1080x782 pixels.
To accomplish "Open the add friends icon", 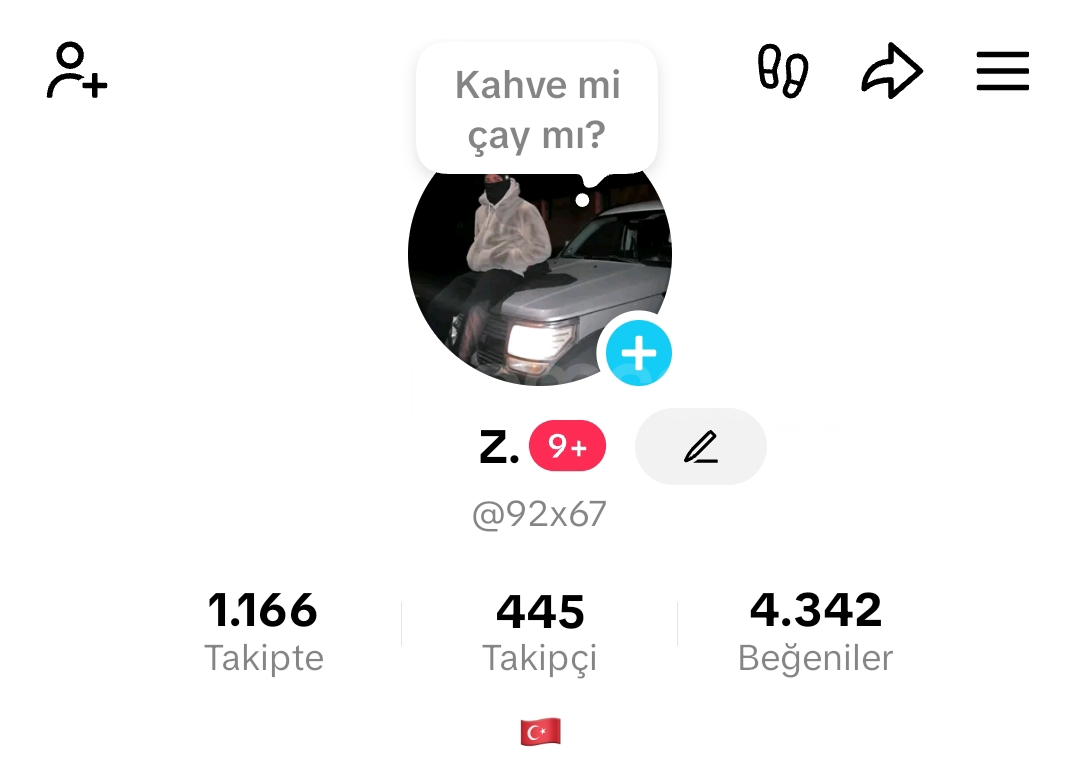I will [x=77, y=71].
